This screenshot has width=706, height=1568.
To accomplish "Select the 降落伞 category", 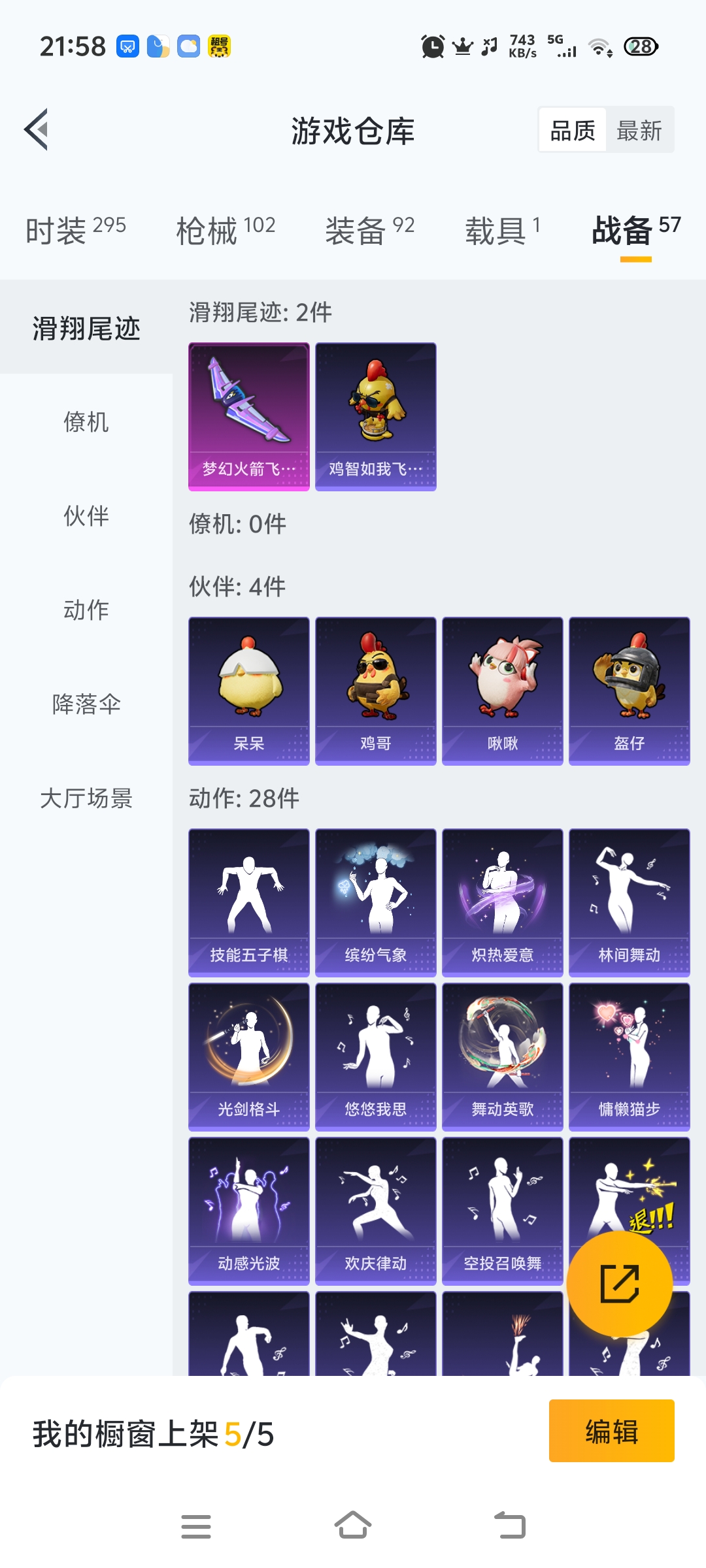I will [86, 704].
